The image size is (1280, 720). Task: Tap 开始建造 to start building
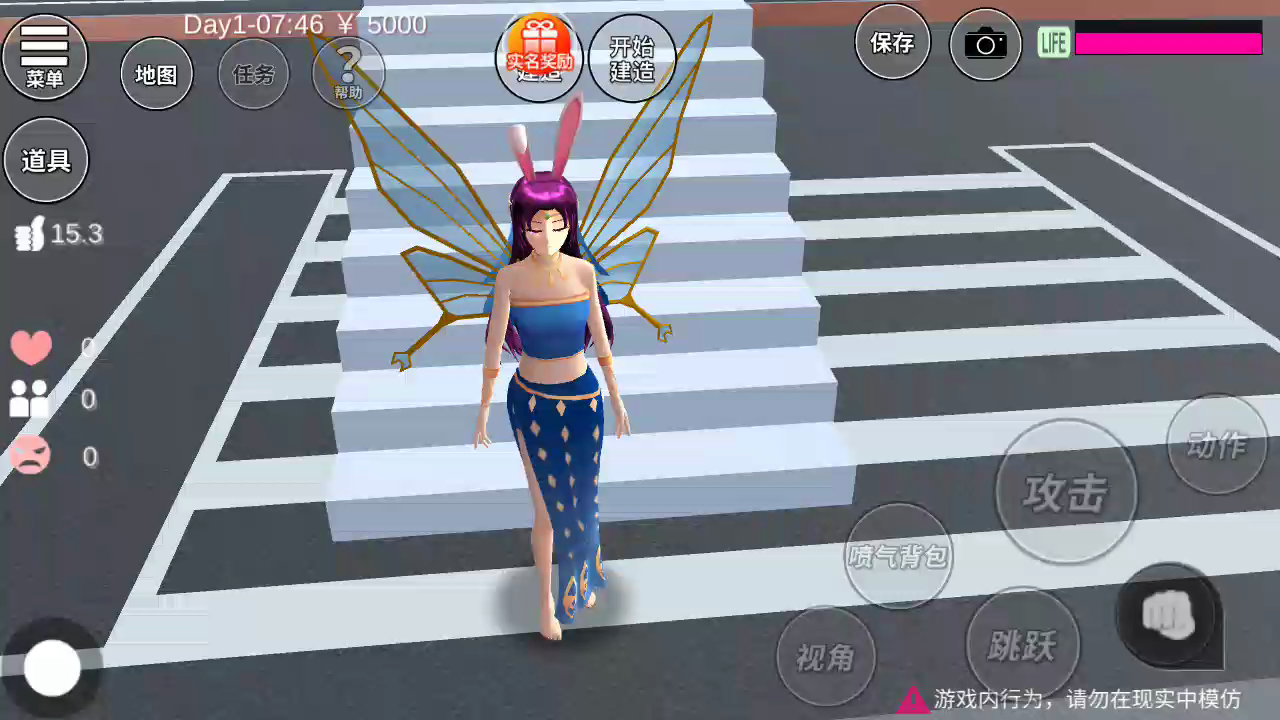click(632, 57)
